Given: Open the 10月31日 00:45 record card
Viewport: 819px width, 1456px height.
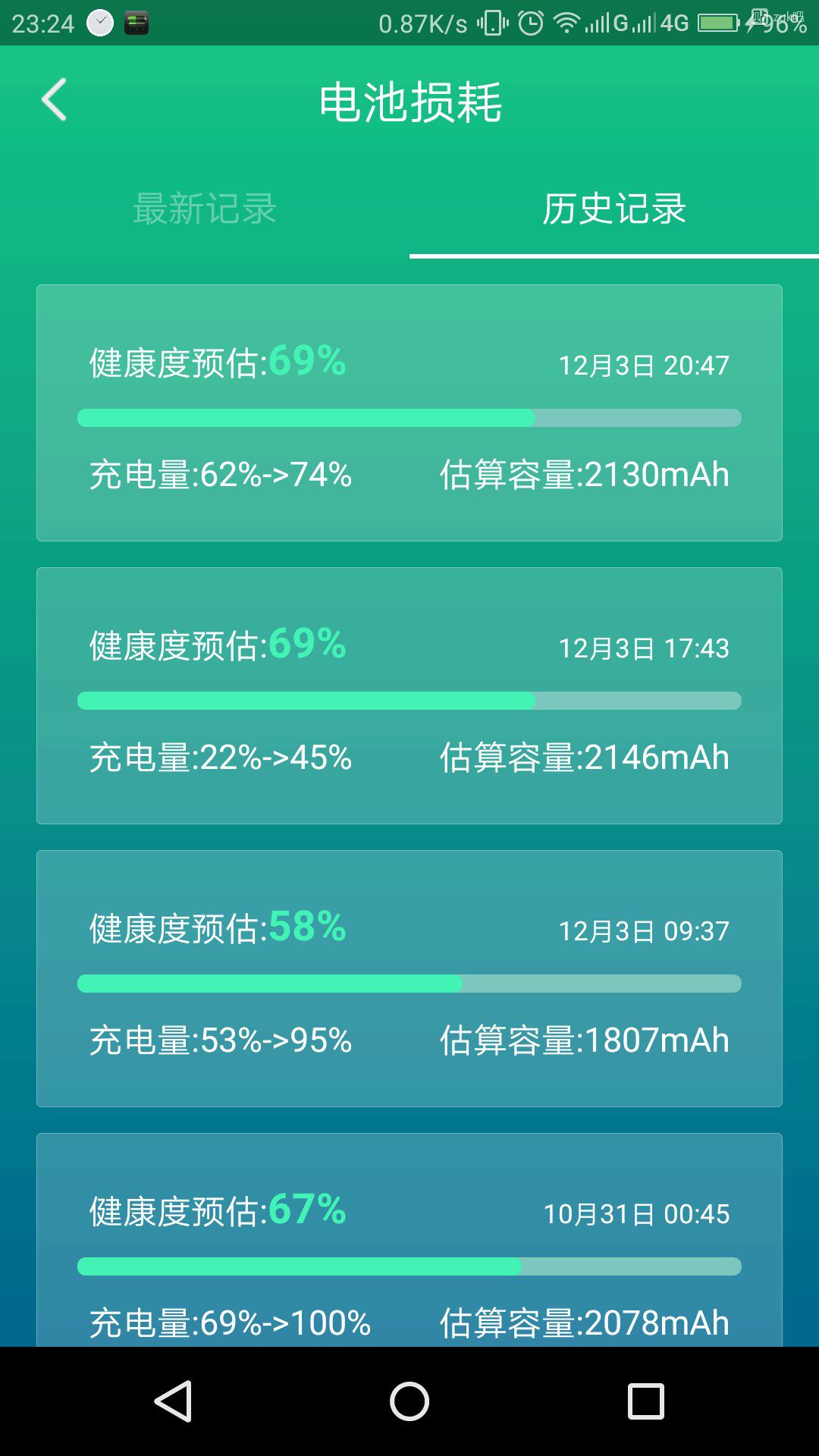Looking at the screenshot, I should 409,1240.
